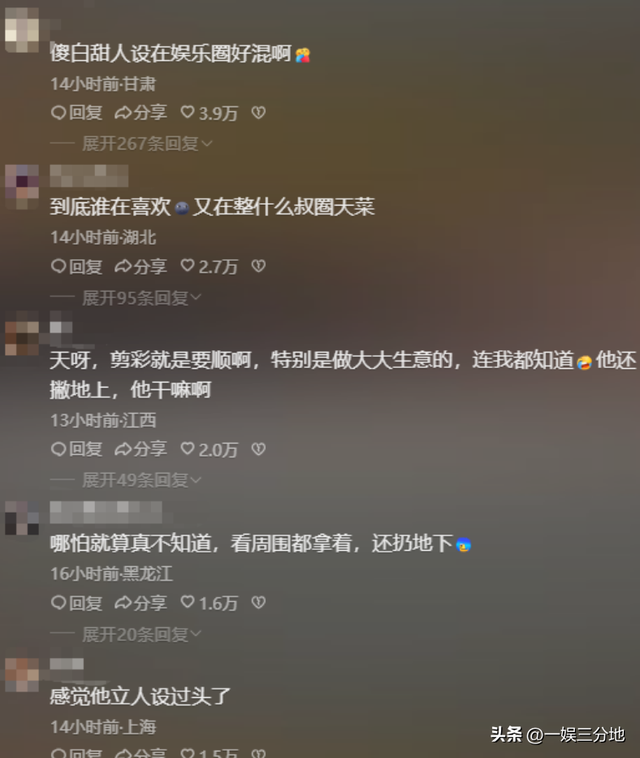
Task: Share the 哪怕就算真不知道 comment
Action: pyautogui.click(x=141, y=603)
